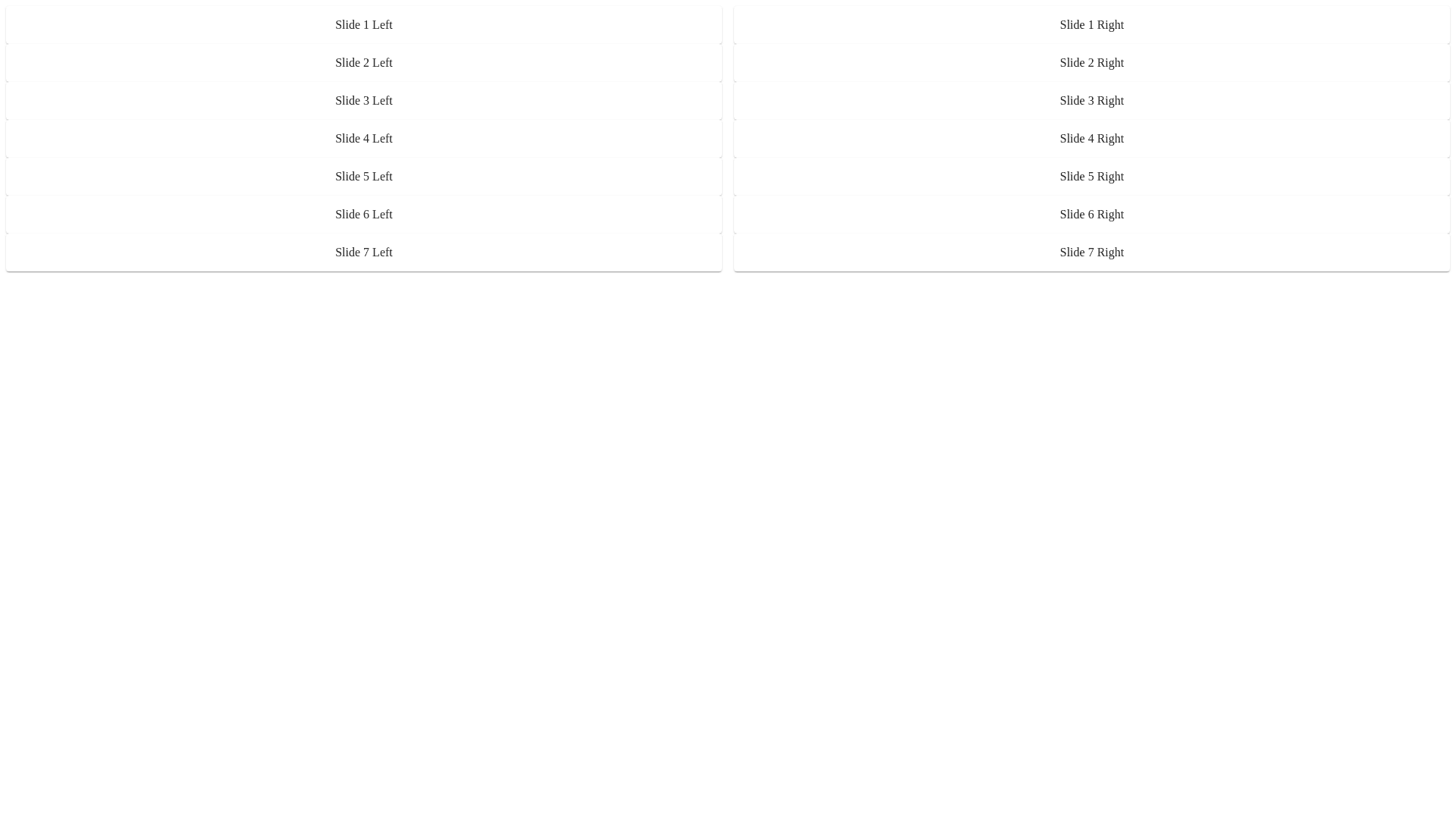Choose Slide 4 Left
This screenshot has height=819, width=1456.
point(364,139)
